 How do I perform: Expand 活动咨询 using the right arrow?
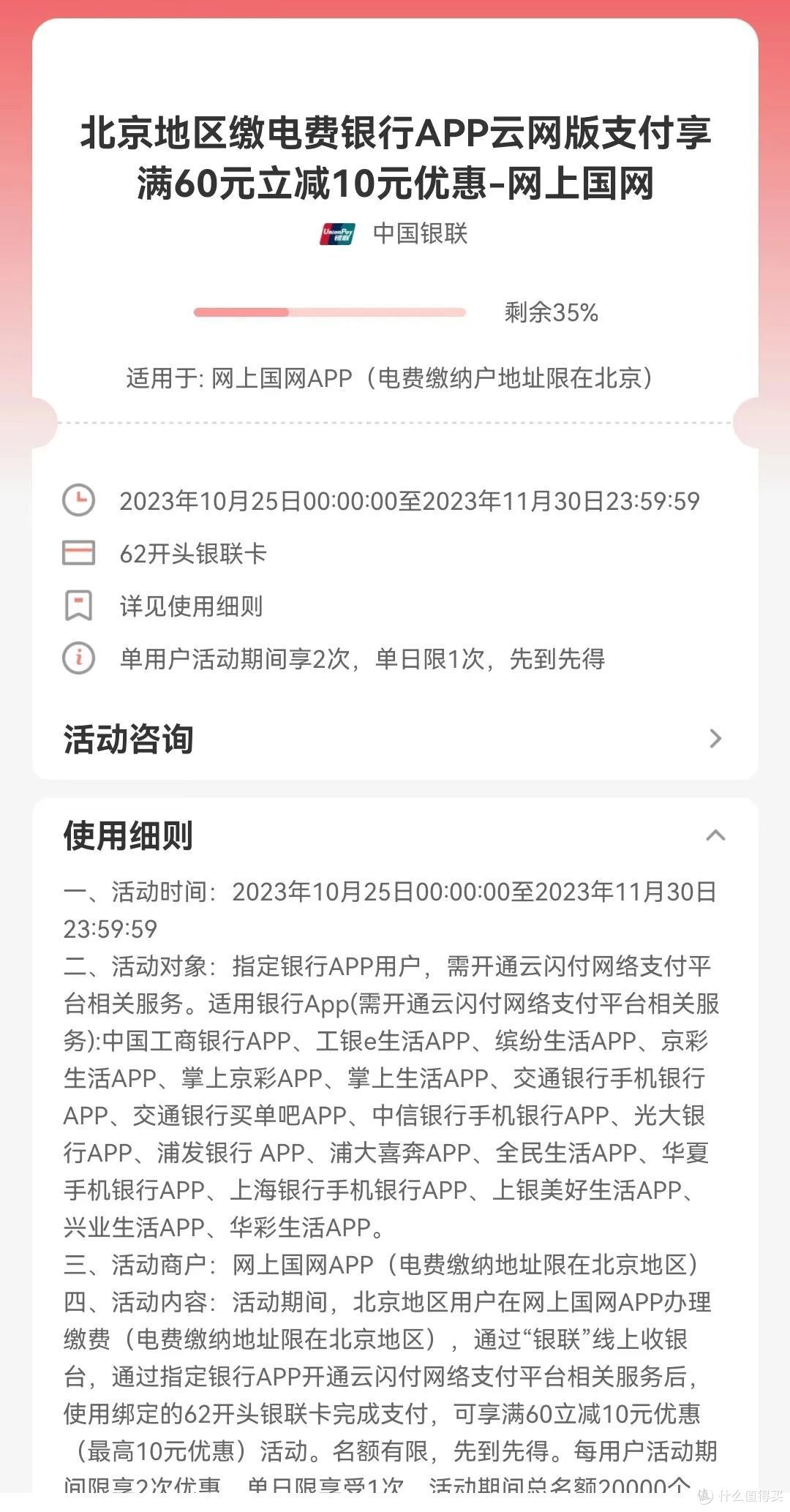point(717,740)
